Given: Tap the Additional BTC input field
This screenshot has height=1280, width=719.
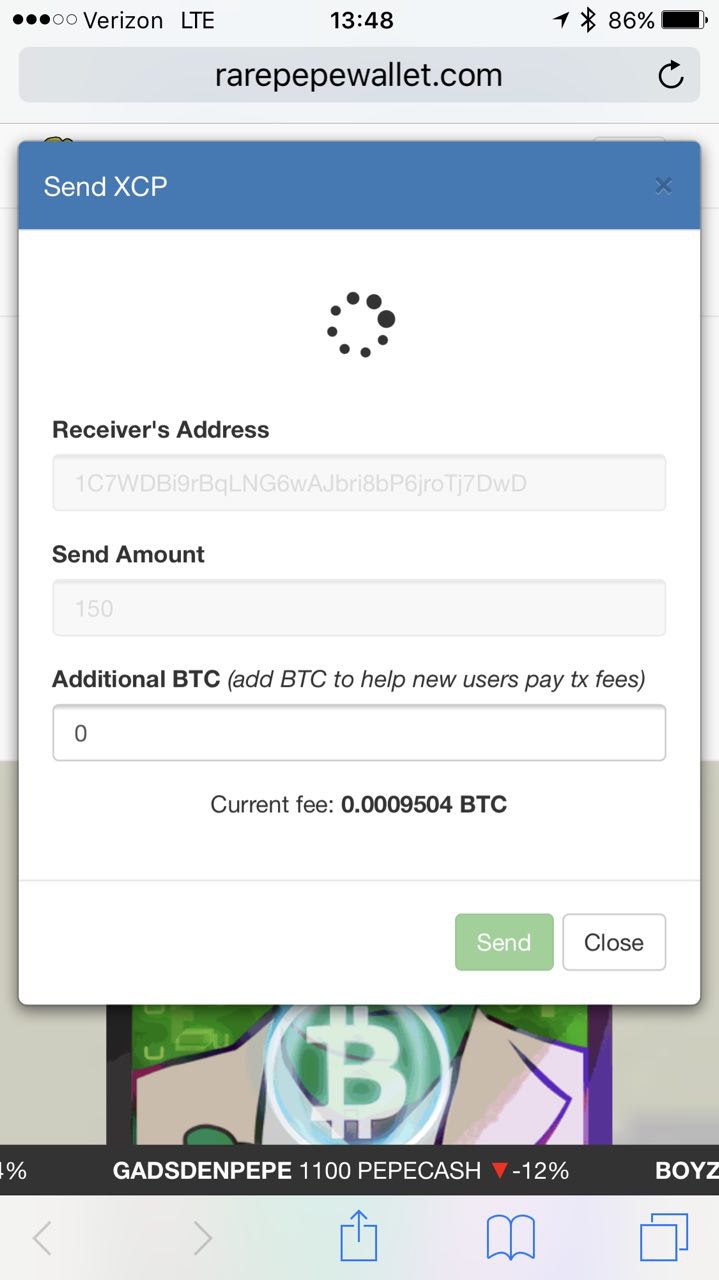Looking at the screenshot, I should (x=359, y=733).
